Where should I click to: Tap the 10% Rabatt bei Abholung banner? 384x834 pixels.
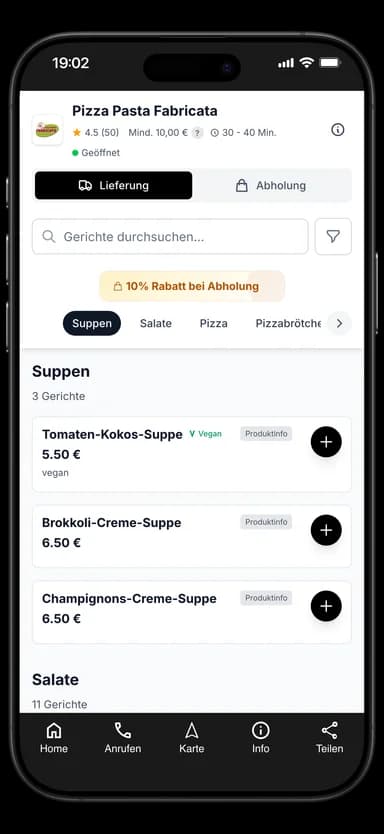[x=192, y=286]
